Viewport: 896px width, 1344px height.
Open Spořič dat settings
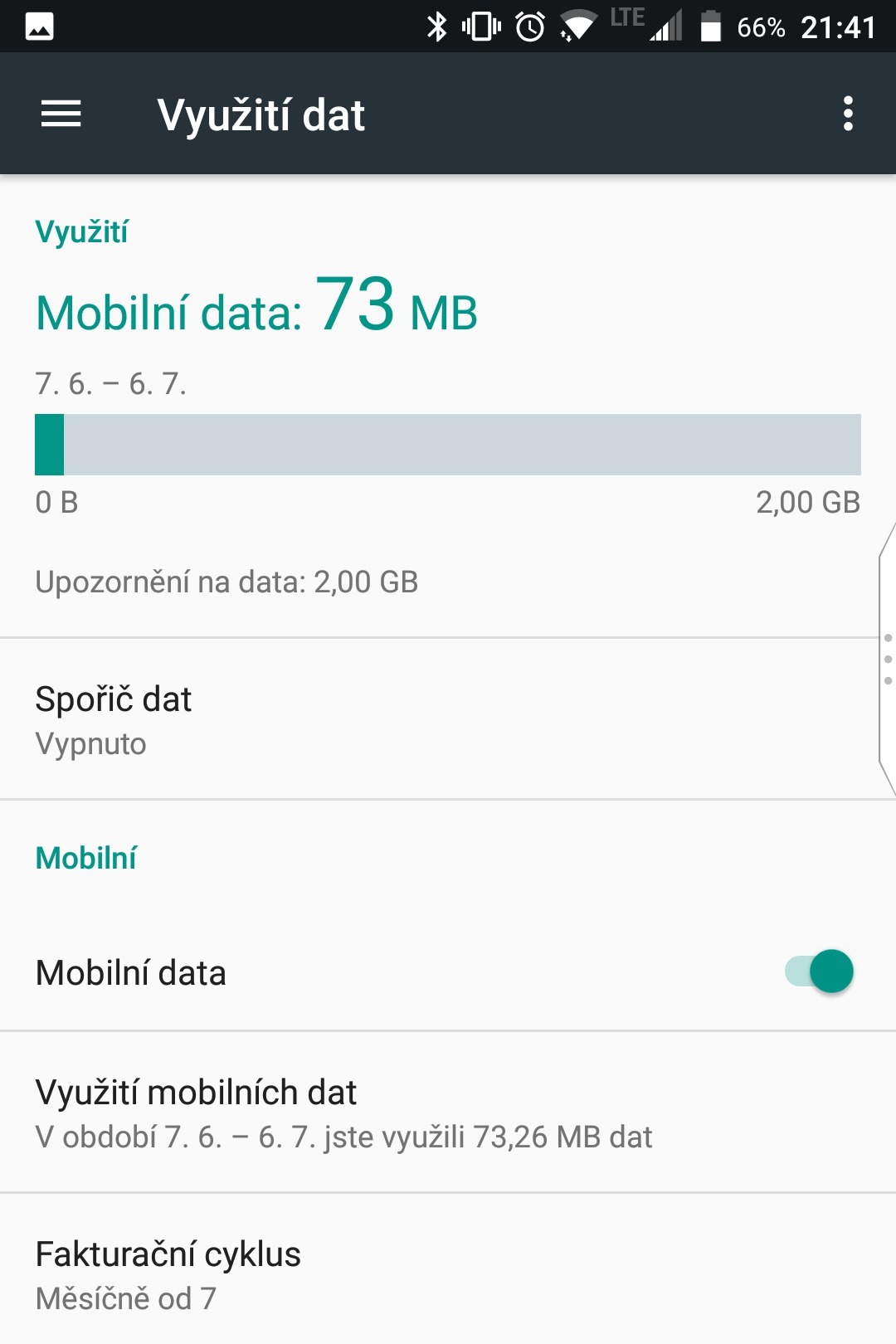[332, 720]
